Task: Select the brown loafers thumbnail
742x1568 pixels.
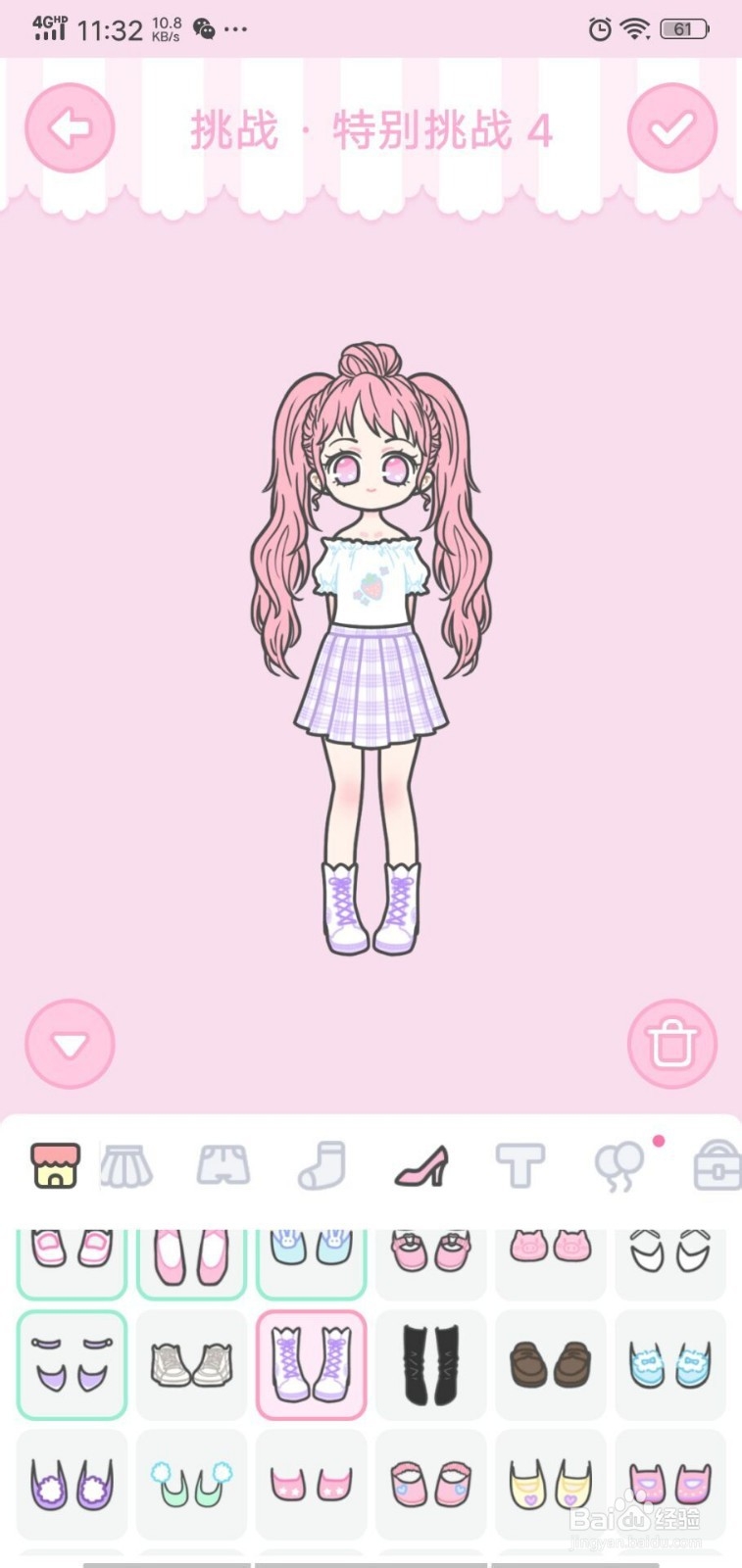Action: (x=550, y=1362)
